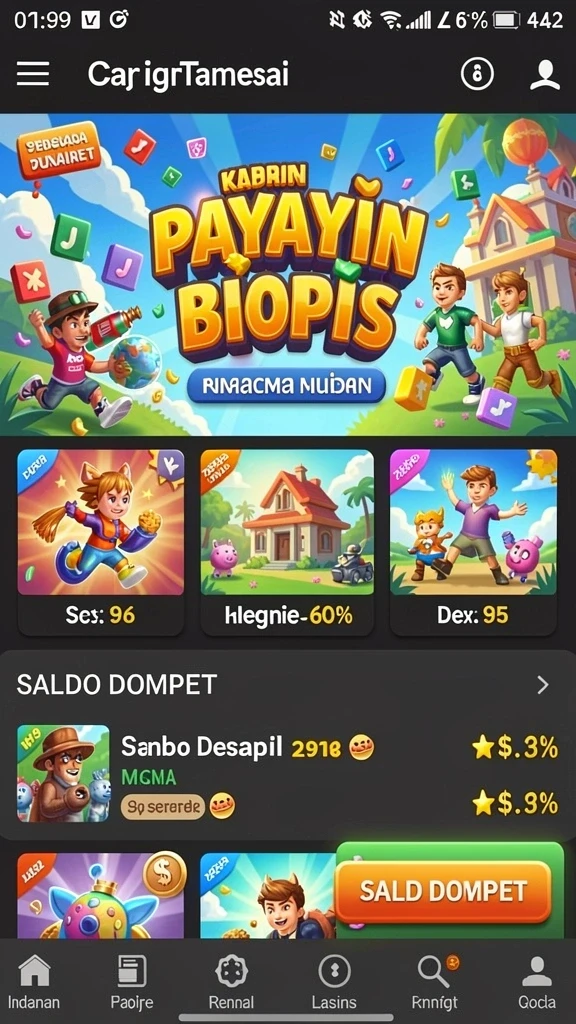Image resolution: width=576 pixels, height=1024 pixels.
Task: Open the Sanbo Desapil row
Action: (288, 773)
